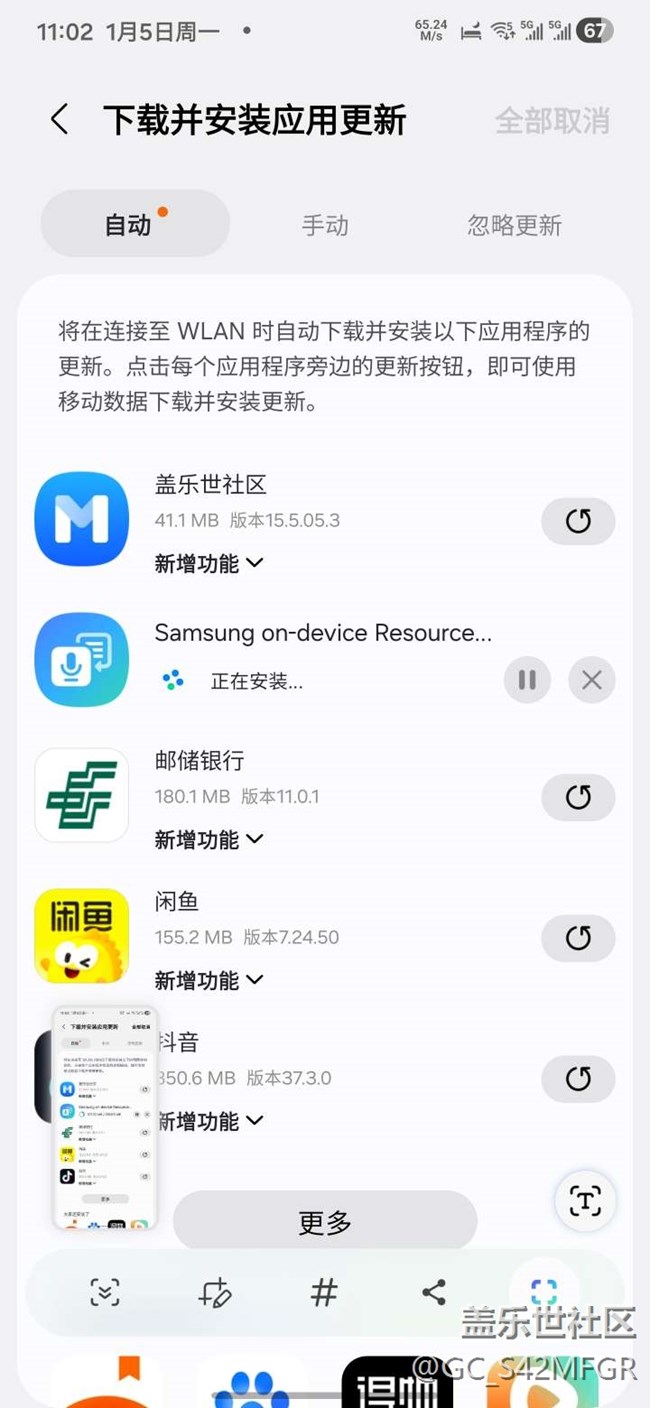Switch to the 手动 tab
The image size is (650, 1408).
325,225
